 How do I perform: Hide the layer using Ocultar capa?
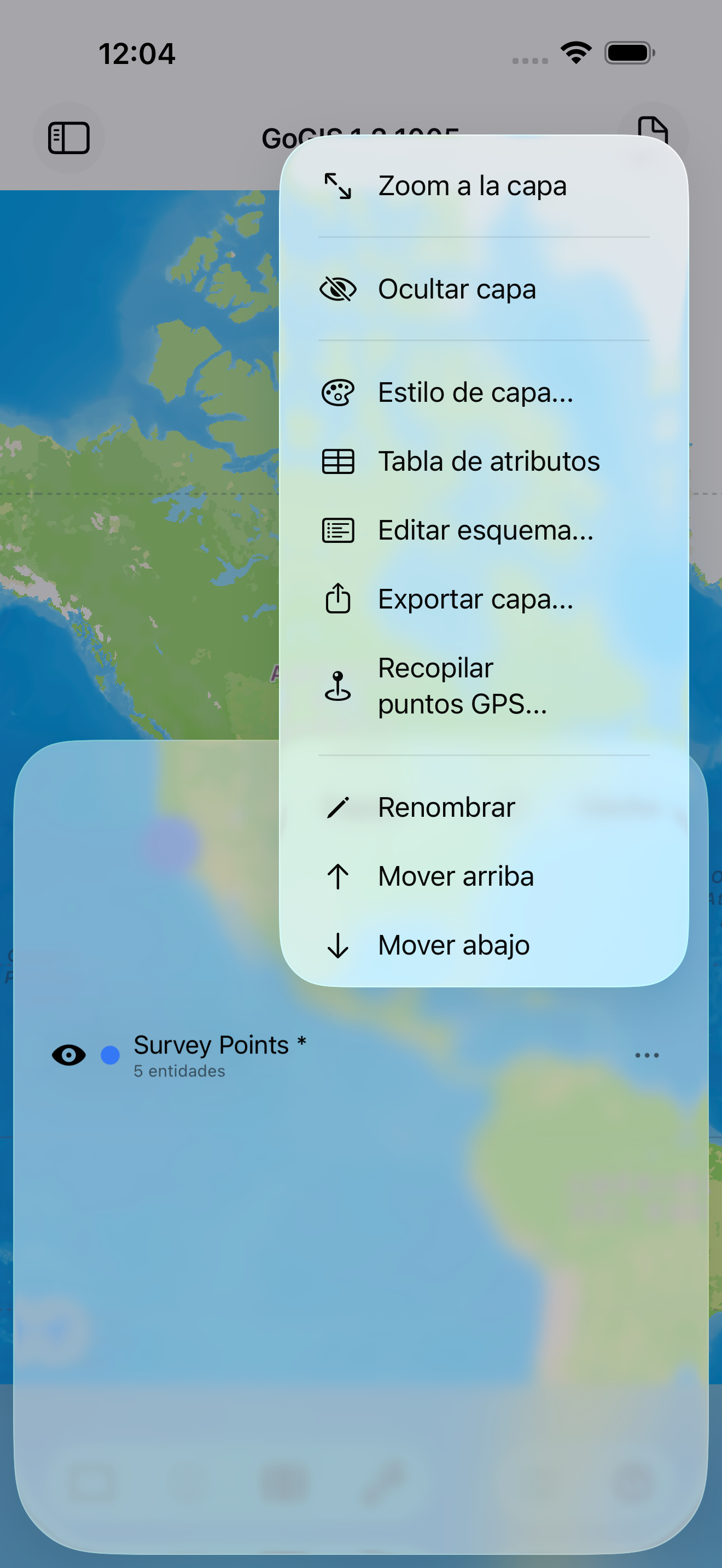[x=456, y=289]
